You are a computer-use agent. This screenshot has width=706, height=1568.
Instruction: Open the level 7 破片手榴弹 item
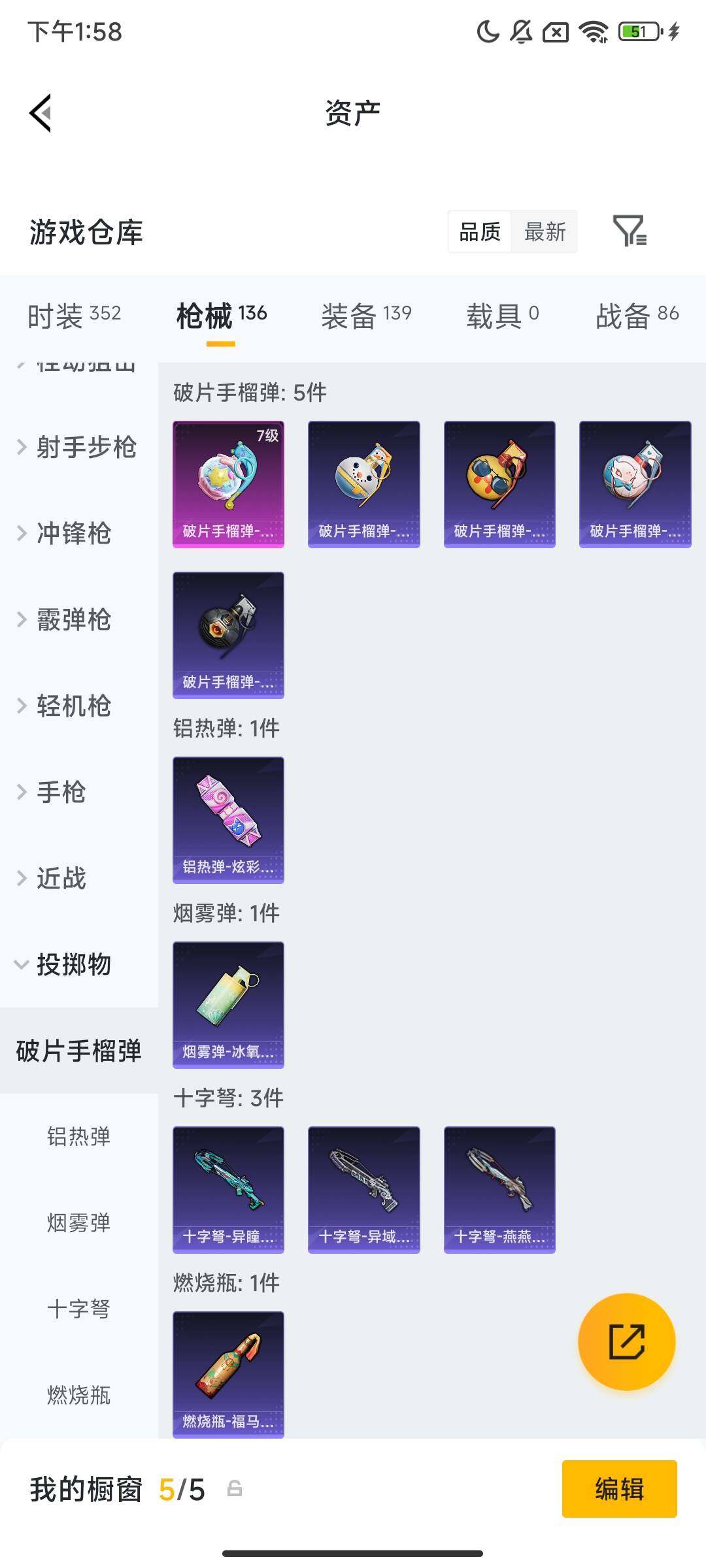(228, 484)
